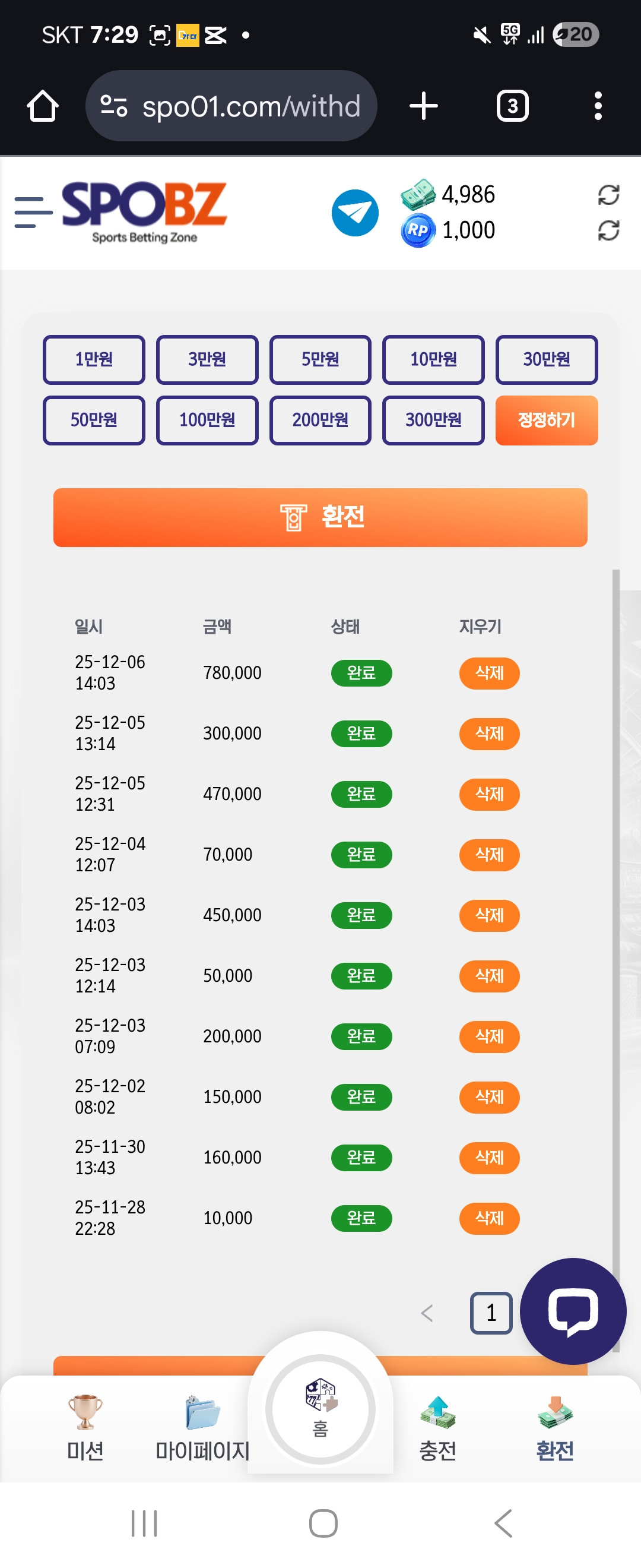Refresh the cash balance of 4,986
The width and height of the screenshot is (641, 1568).
point(608,195)
